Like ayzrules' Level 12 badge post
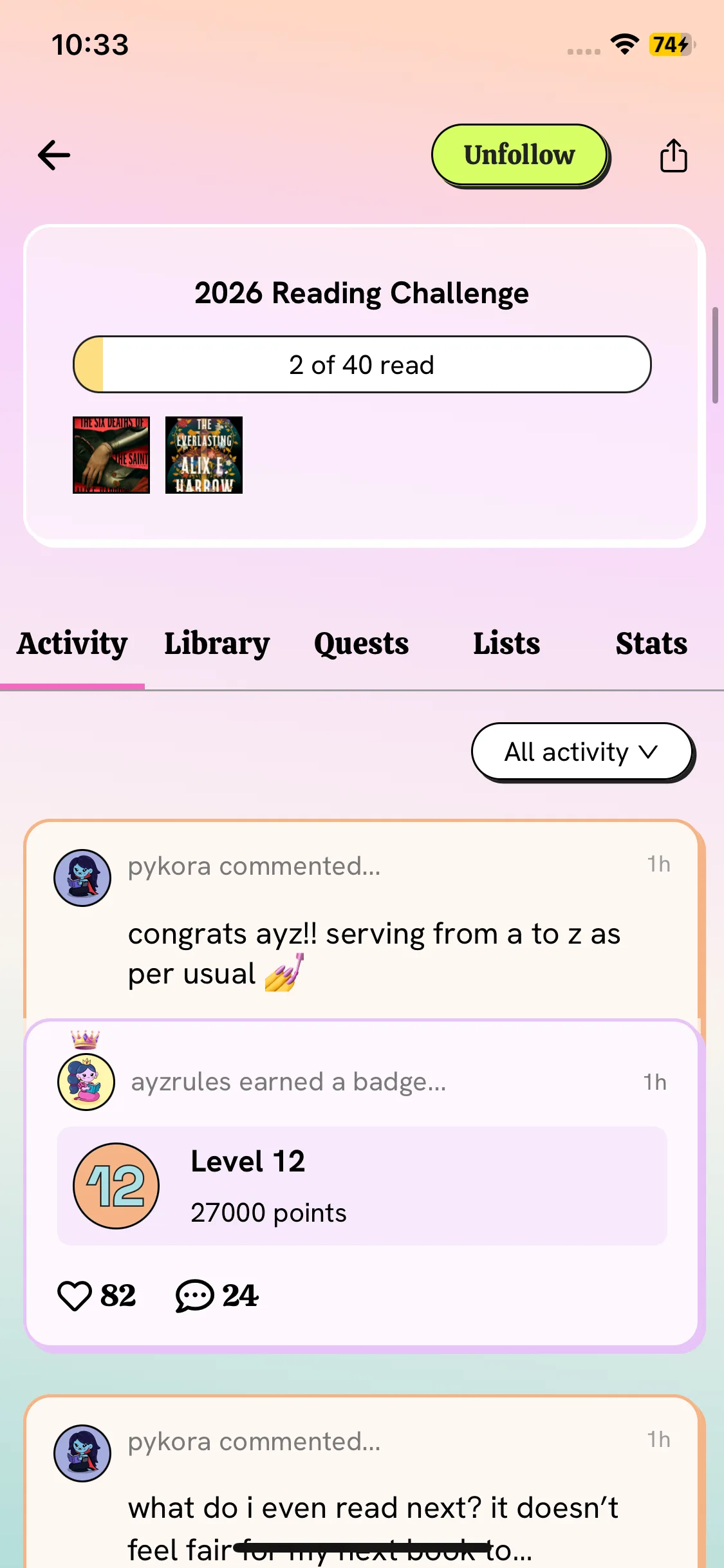 pos(74,1296)
